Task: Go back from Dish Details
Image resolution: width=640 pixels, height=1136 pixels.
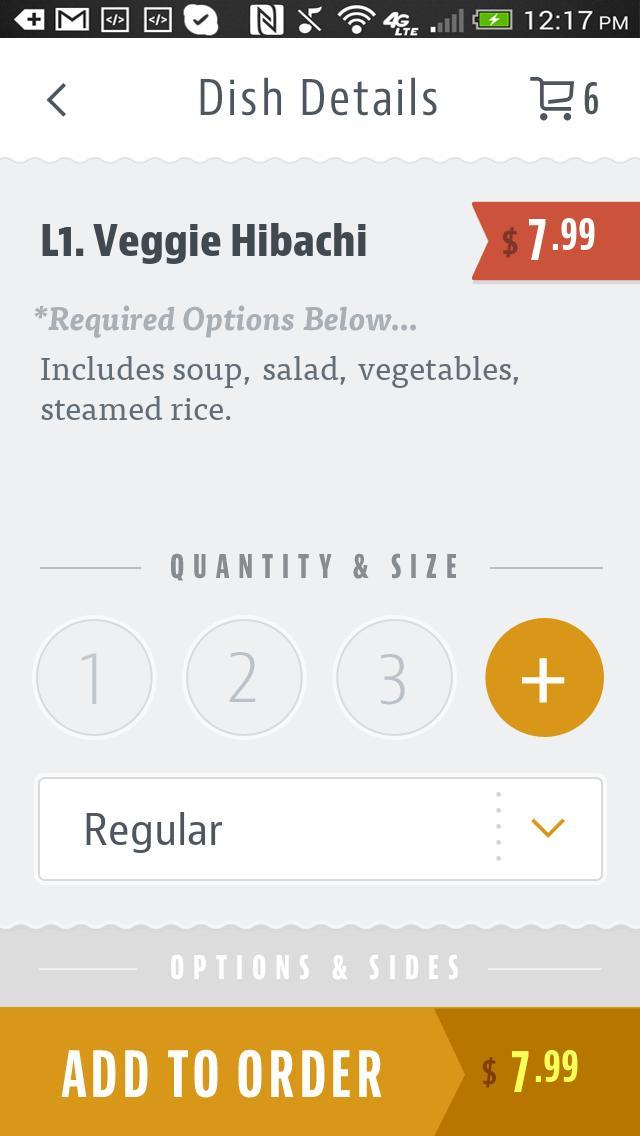Action: 57,99
